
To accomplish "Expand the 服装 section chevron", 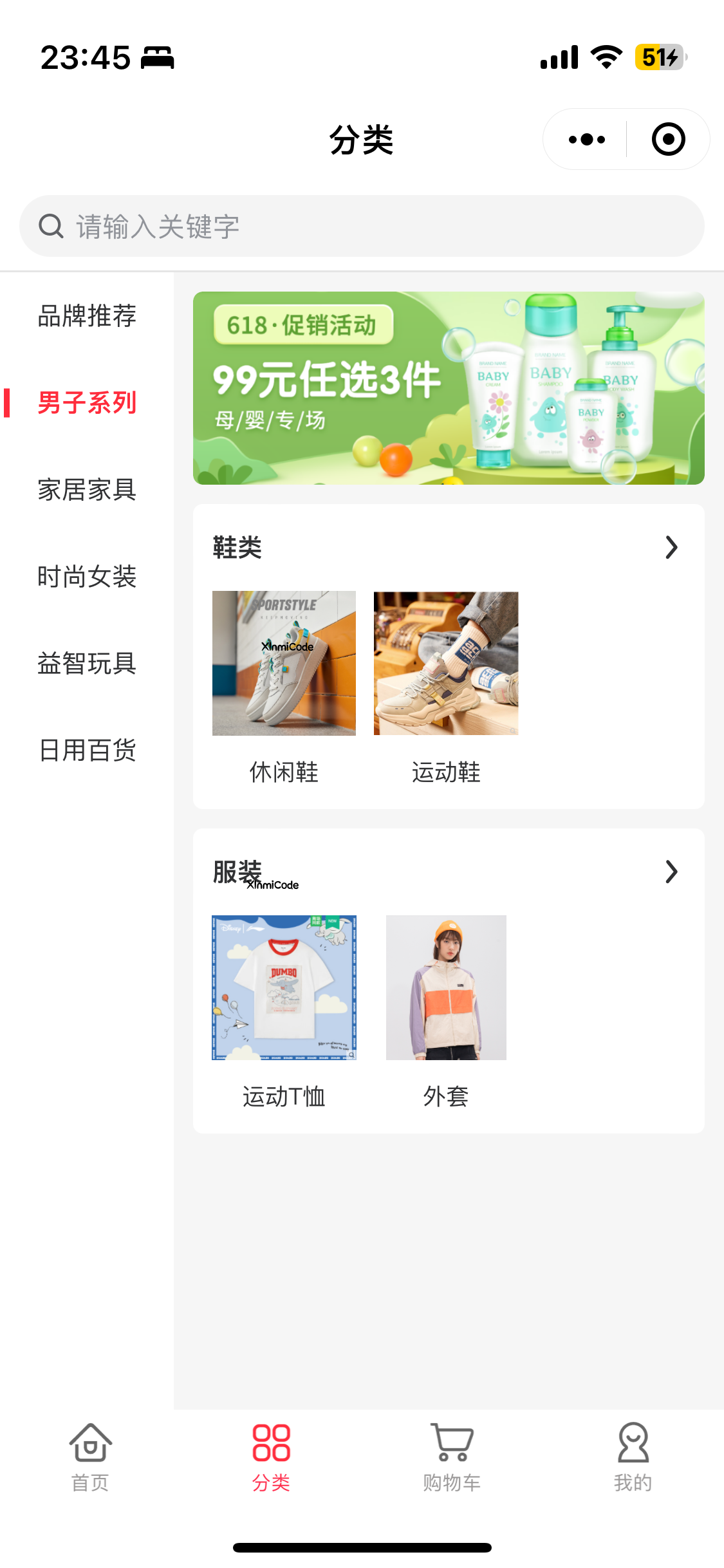I will (x=671, y=872).
